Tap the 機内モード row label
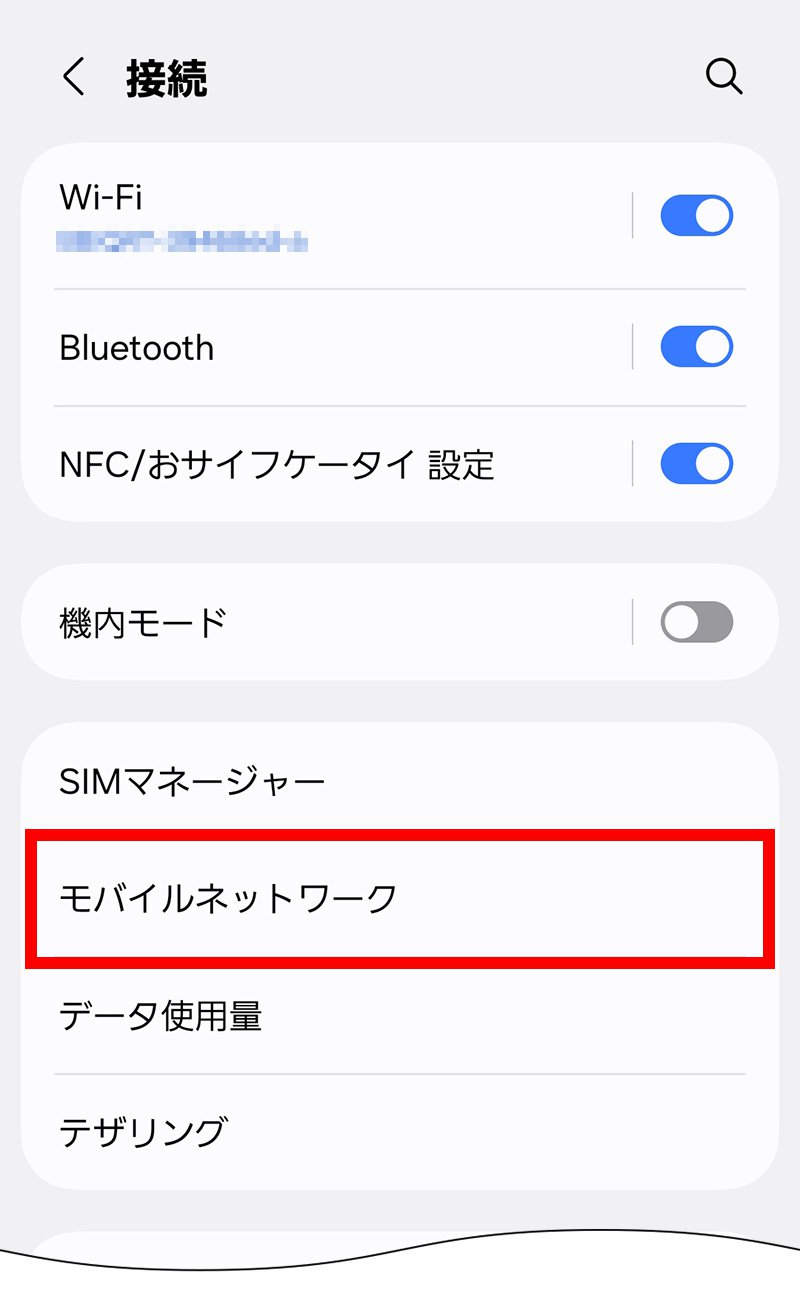 pyautogui.click(x=140, y=621)
